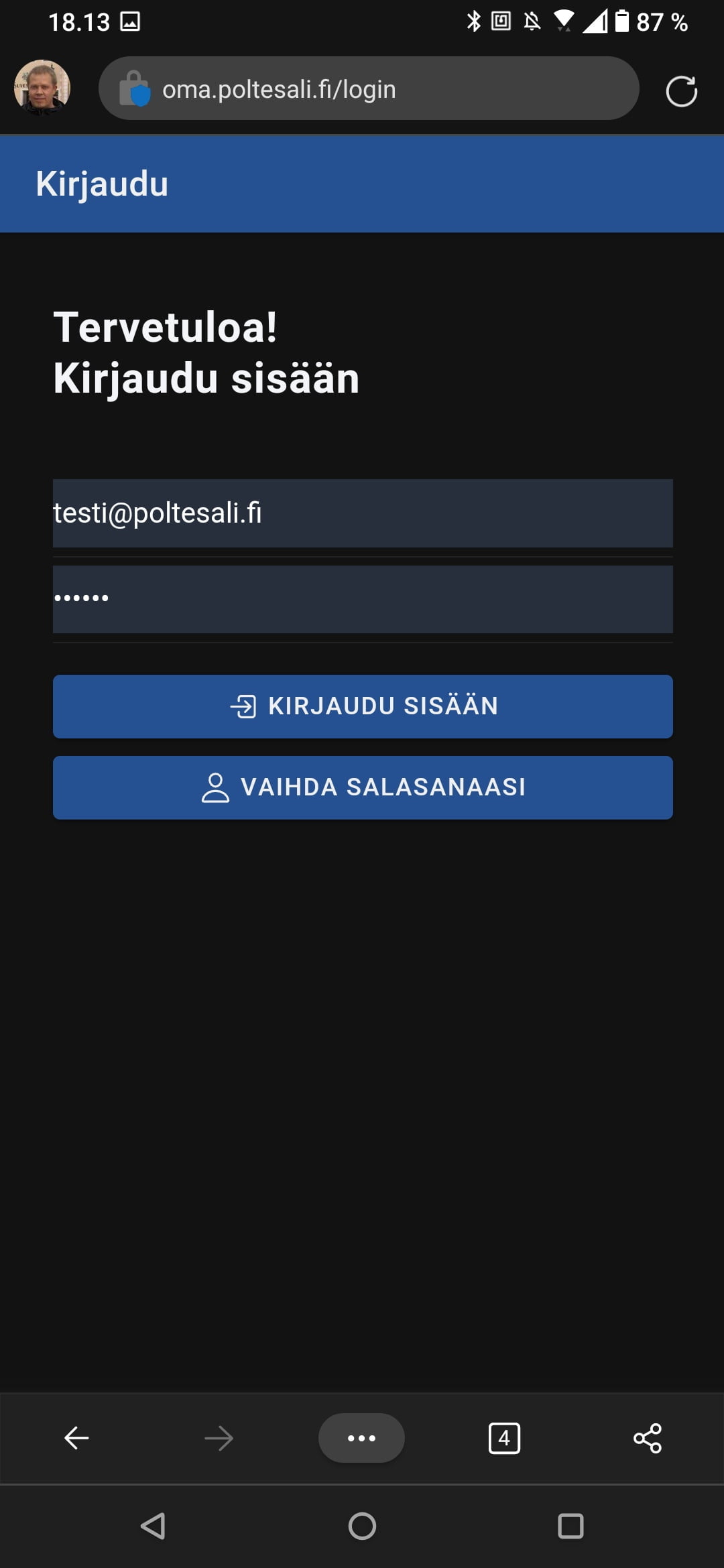Viewport: 724px width, 1568px height.
Task: Open Vaihda salasanaasi to change password
Action: pyautogui.click(x=362, y=787)
